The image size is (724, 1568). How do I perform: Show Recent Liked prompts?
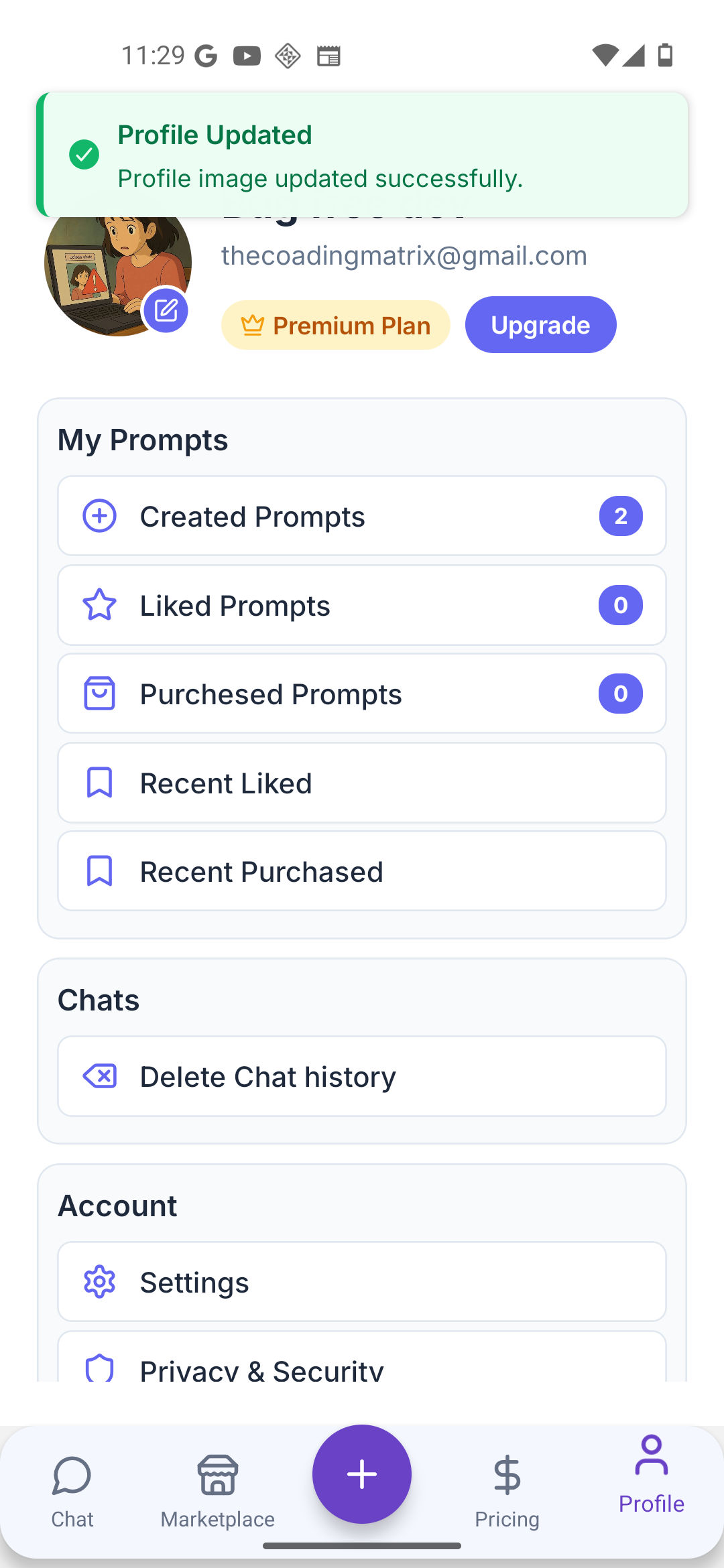[x=362, y=783]
